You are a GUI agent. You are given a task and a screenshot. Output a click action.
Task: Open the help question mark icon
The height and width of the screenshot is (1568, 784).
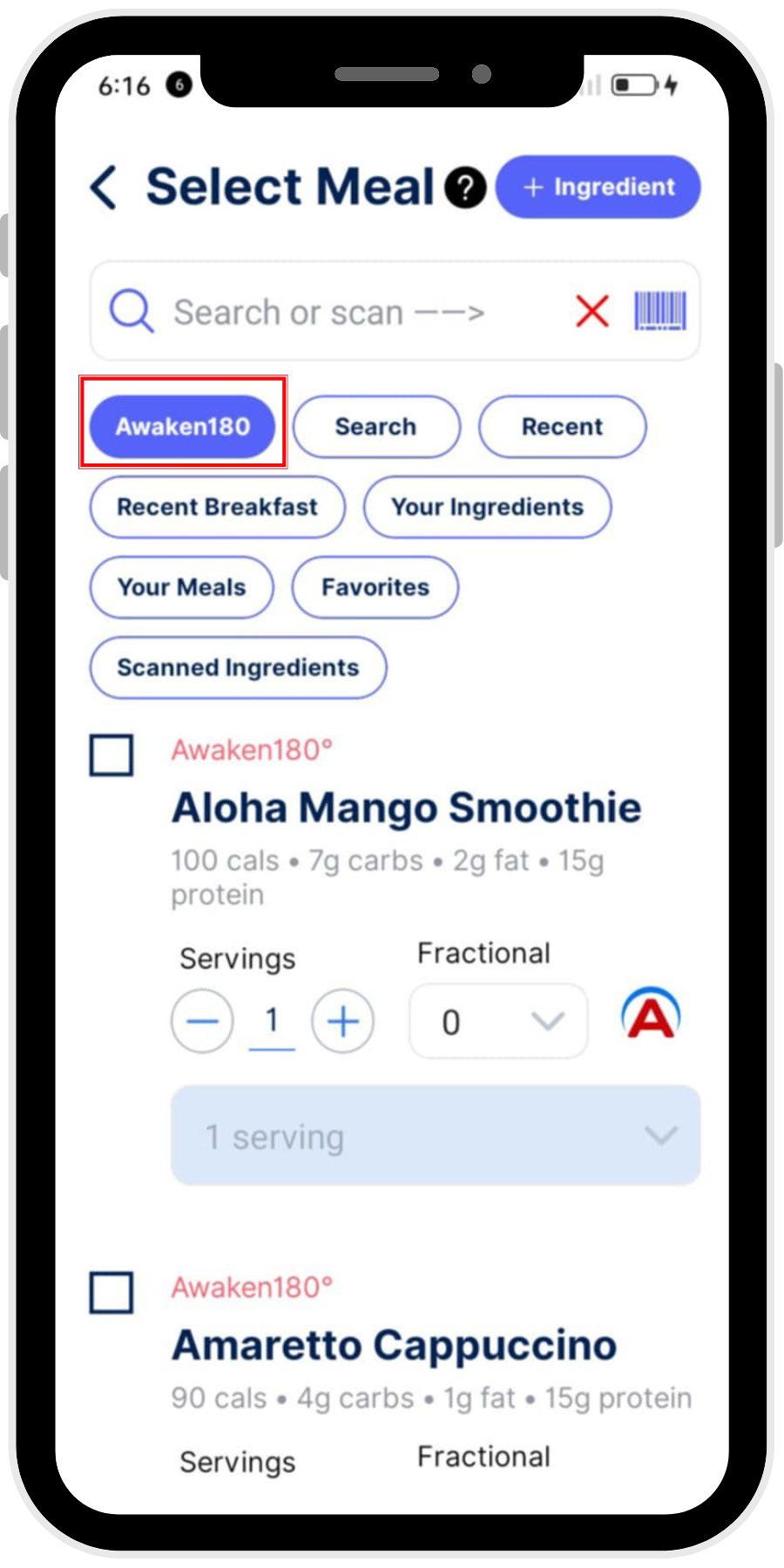tap(466, 188)
